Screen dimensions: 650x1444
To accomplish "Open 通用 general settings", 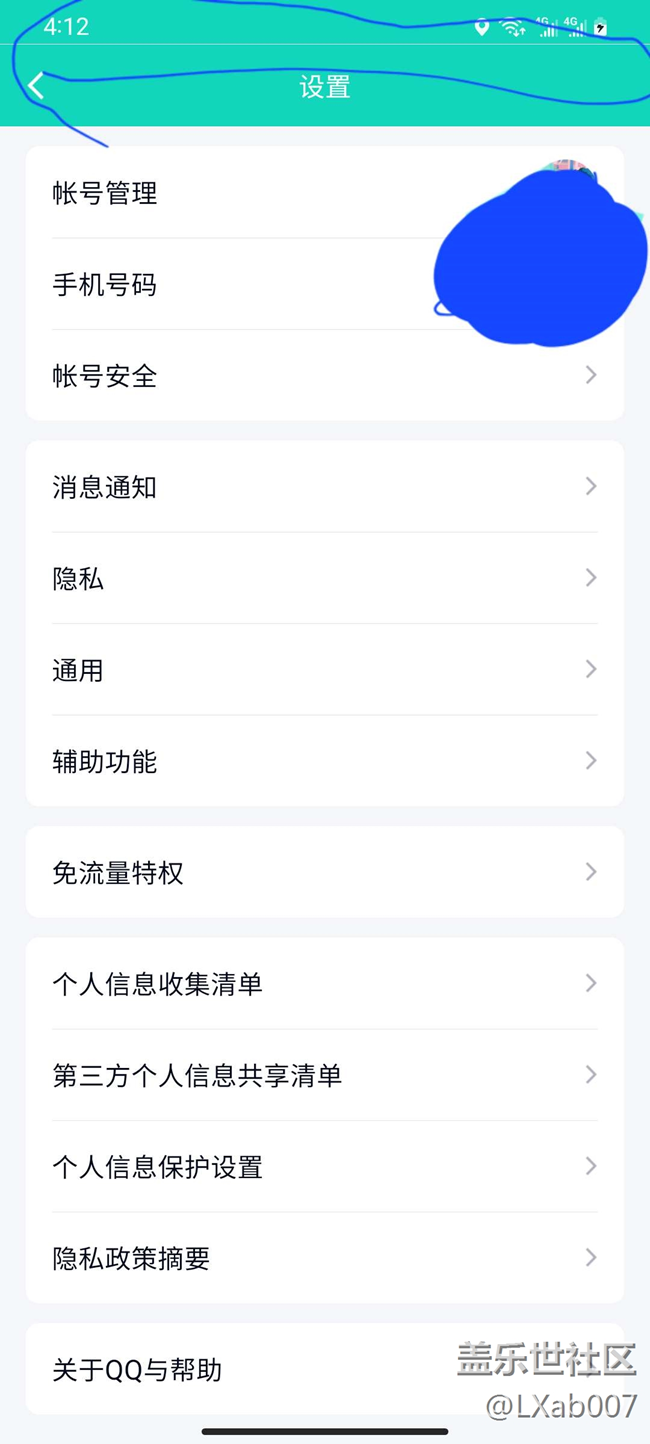I will (x=325, y=669).
